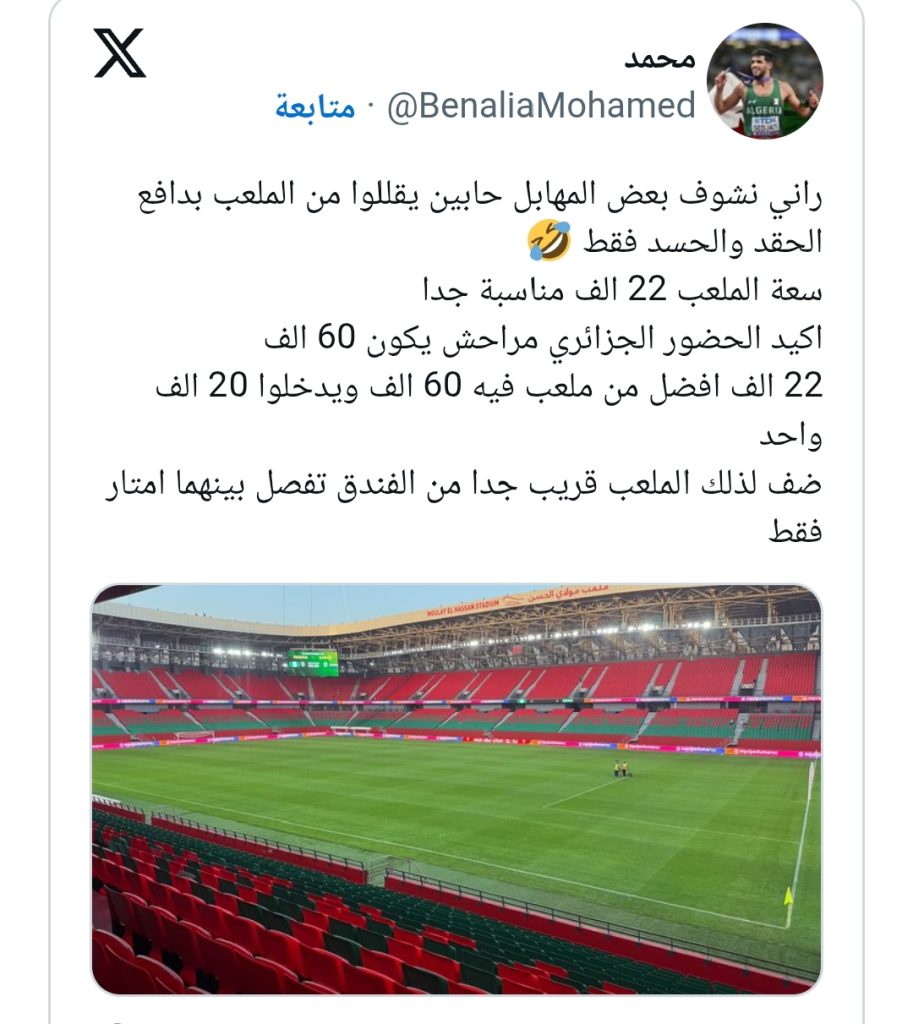Follow @BenaliaMohamed via the متابعة link

point(315,106)
